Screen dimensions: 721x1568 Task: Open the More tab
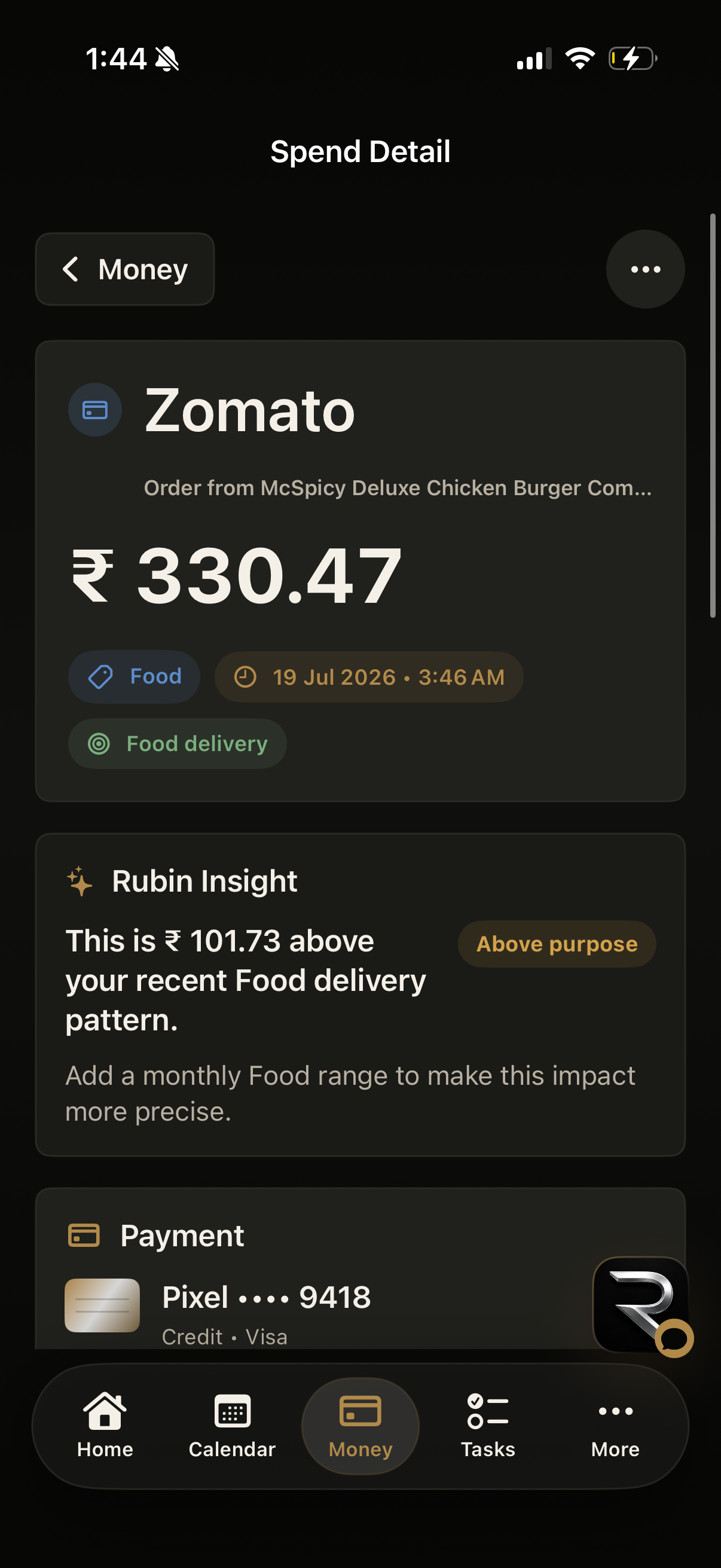[x=615, y=1426]
